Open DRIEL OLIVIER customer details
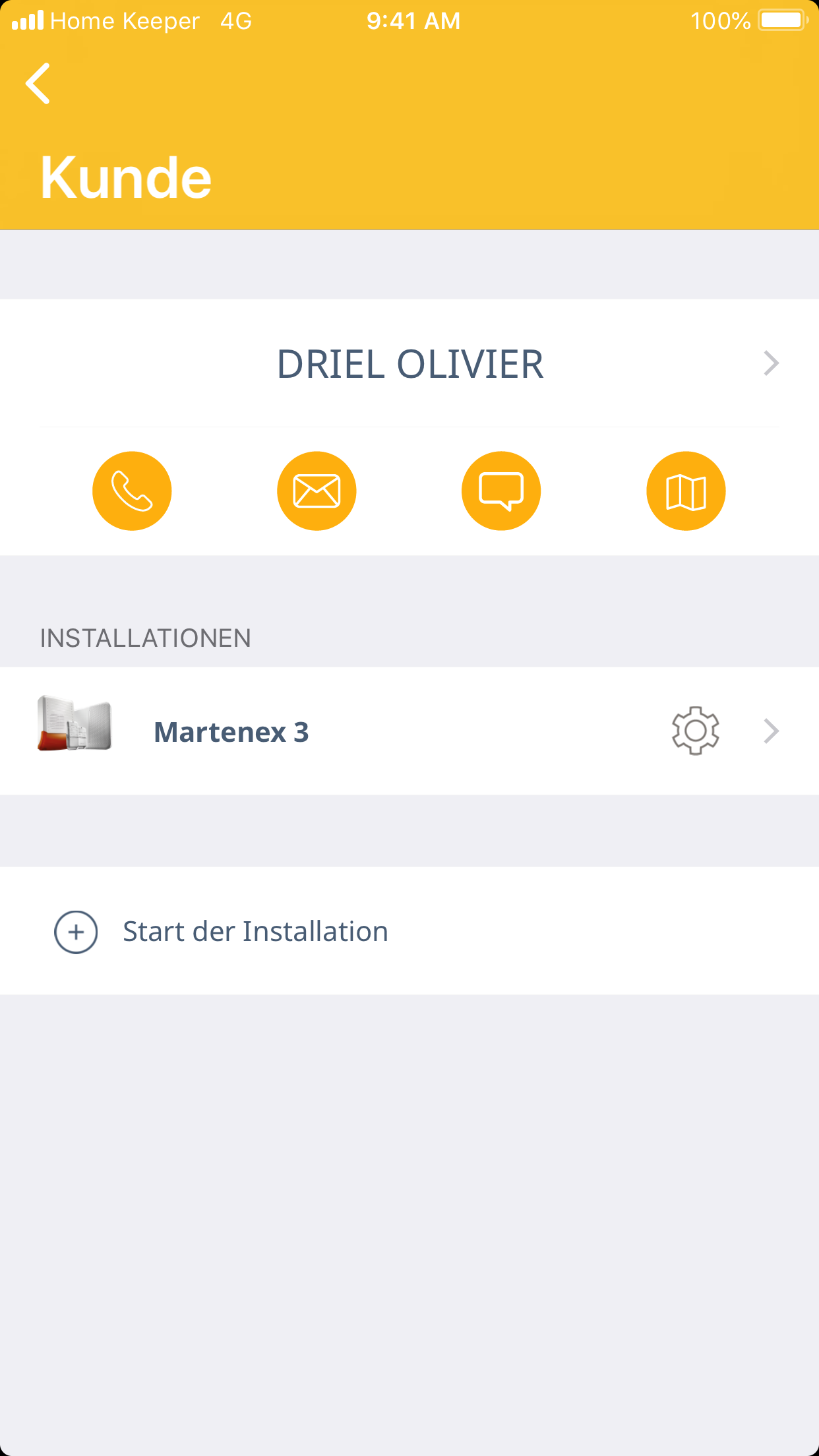819x1456 pixels. coord(409,364)
